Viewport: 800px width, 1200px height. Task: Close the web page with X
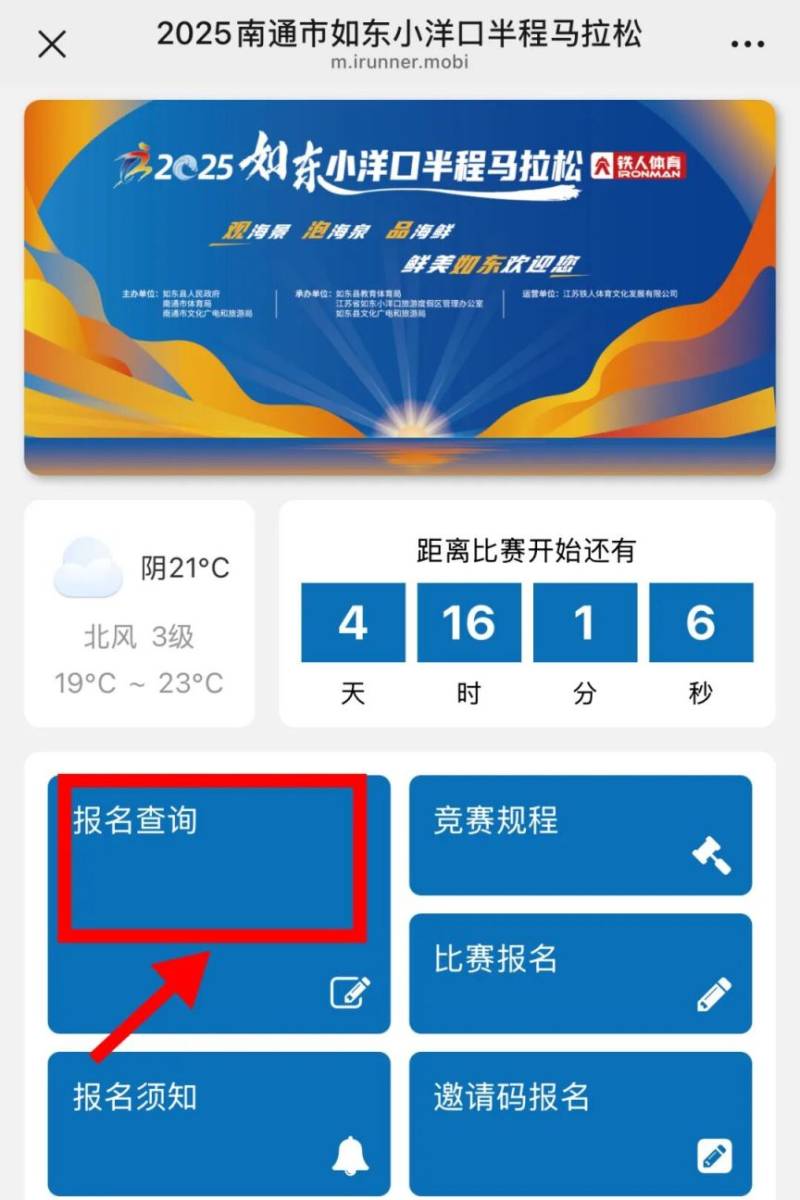point(51,44)
